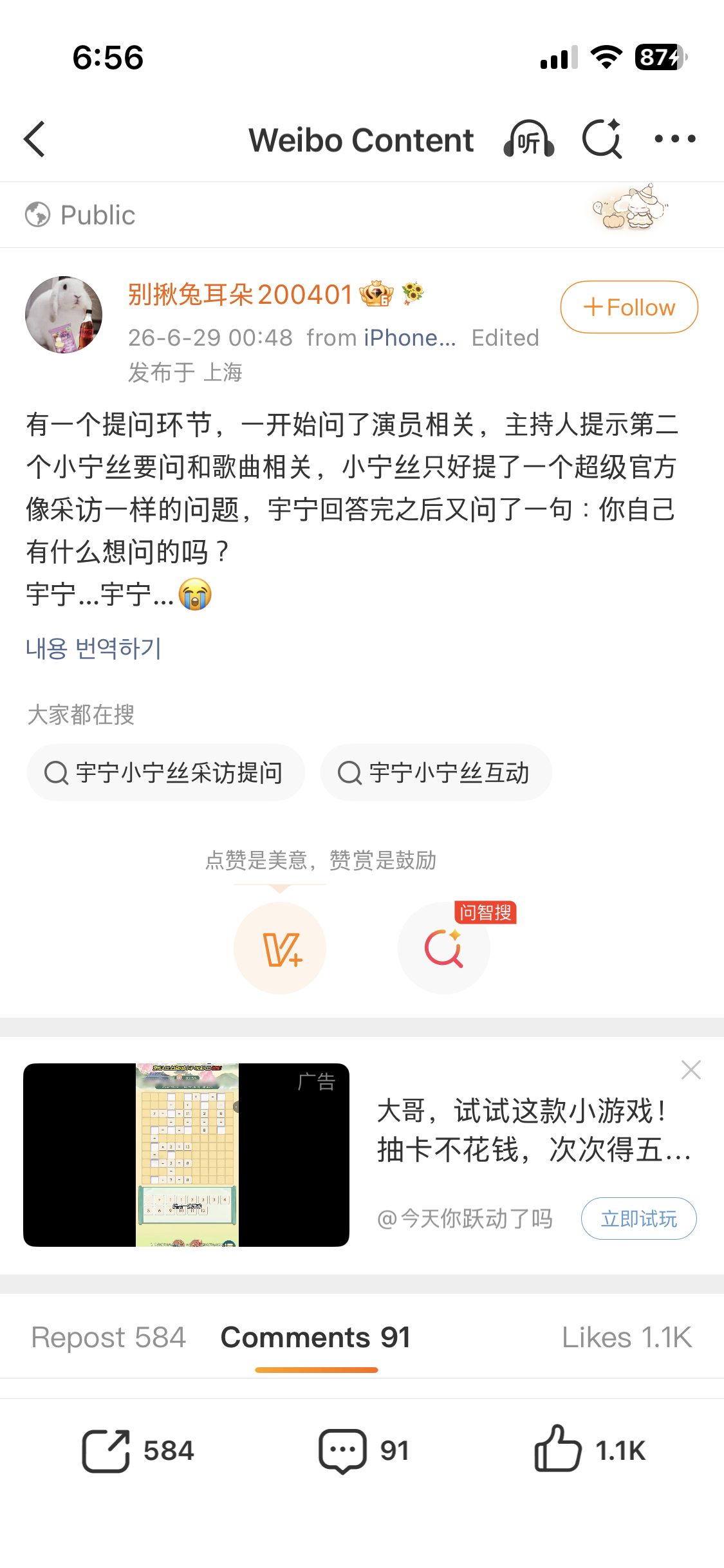Tap the 내용 번역하기 translate link

[x=93, y=648]
